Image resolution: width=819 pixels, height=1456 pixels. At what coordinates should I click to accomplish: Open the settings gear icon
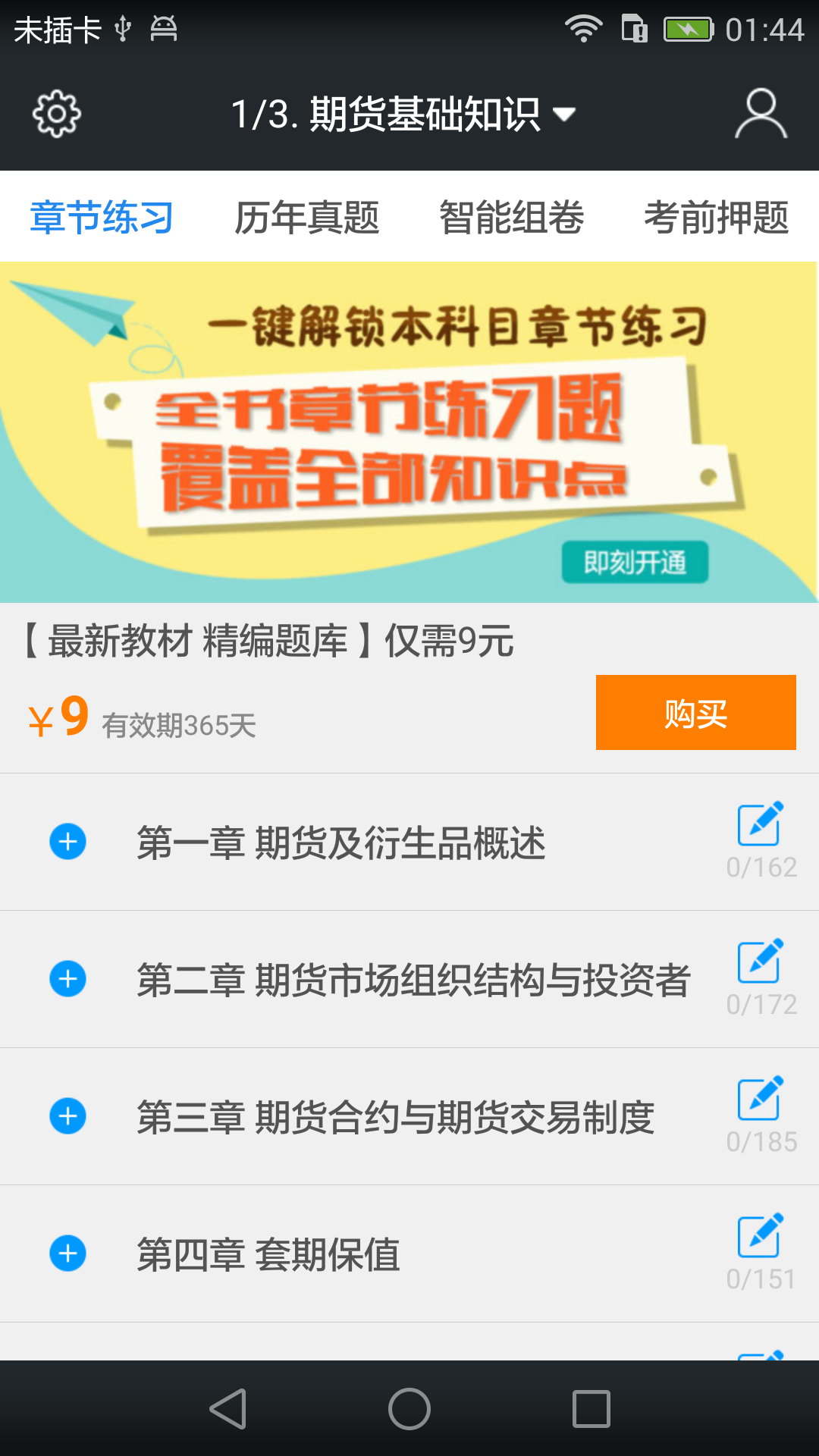point(54,113)
